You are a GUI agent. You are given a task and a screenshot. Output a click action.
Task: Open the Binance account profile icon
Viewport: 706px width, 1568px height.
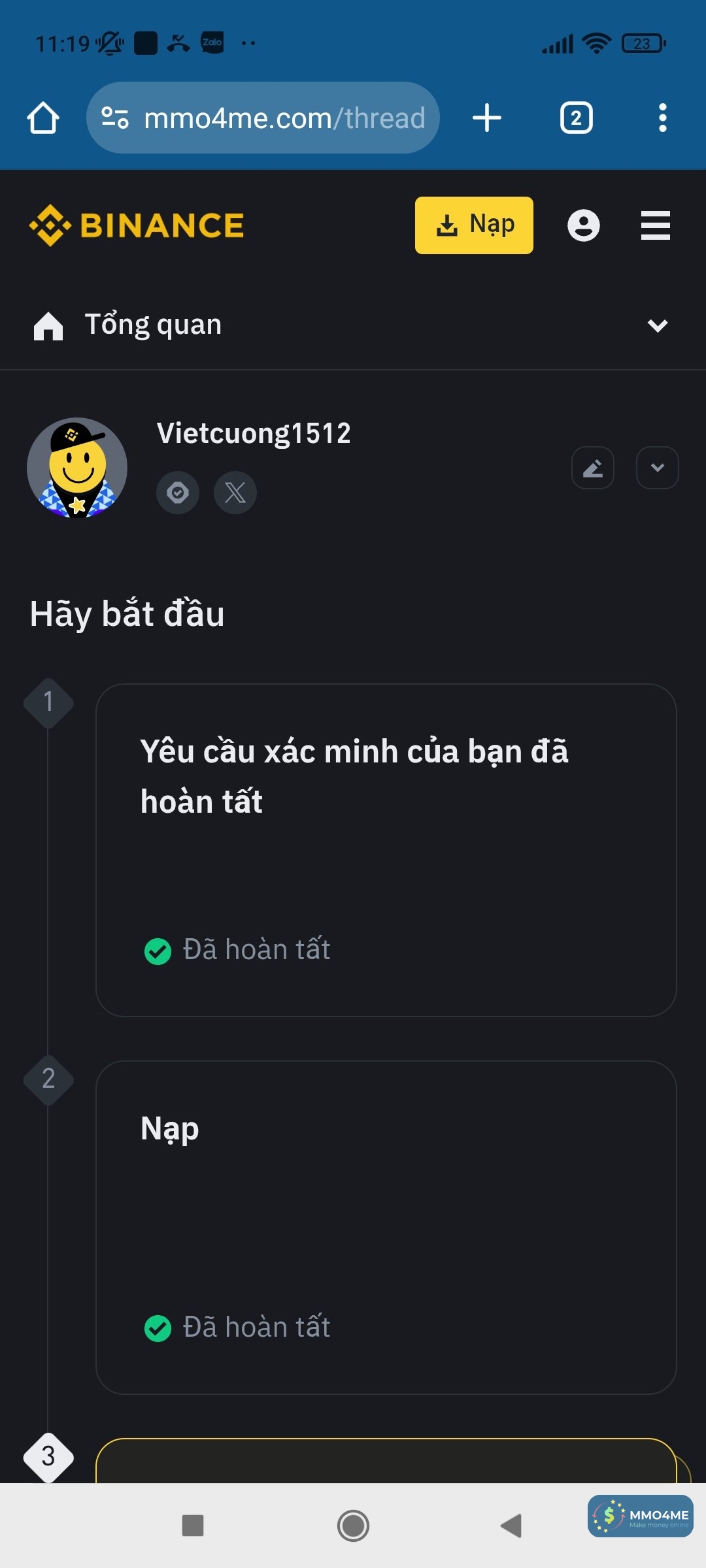point(583,225)
